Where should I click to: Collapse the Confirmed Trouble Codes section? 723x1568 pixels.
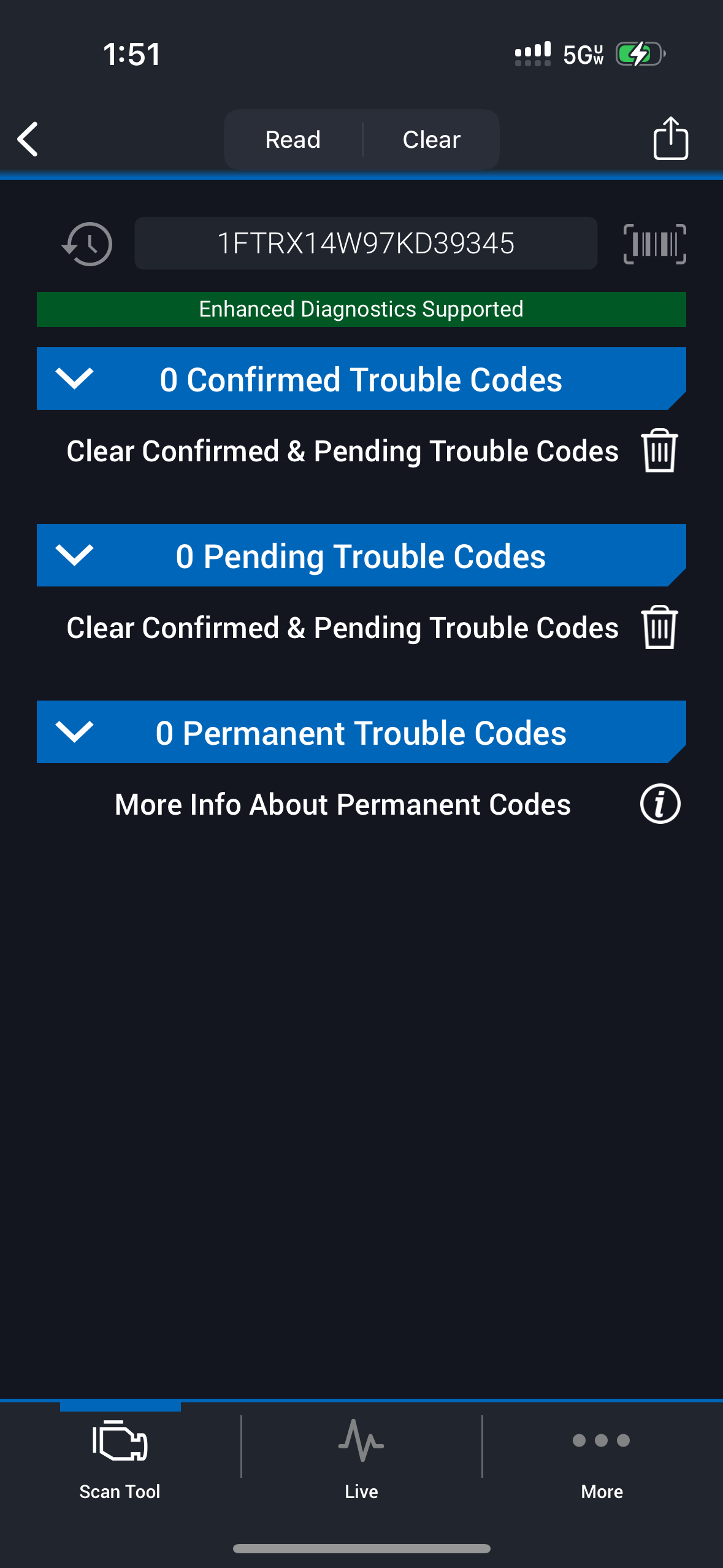click(x=74, y=379)
